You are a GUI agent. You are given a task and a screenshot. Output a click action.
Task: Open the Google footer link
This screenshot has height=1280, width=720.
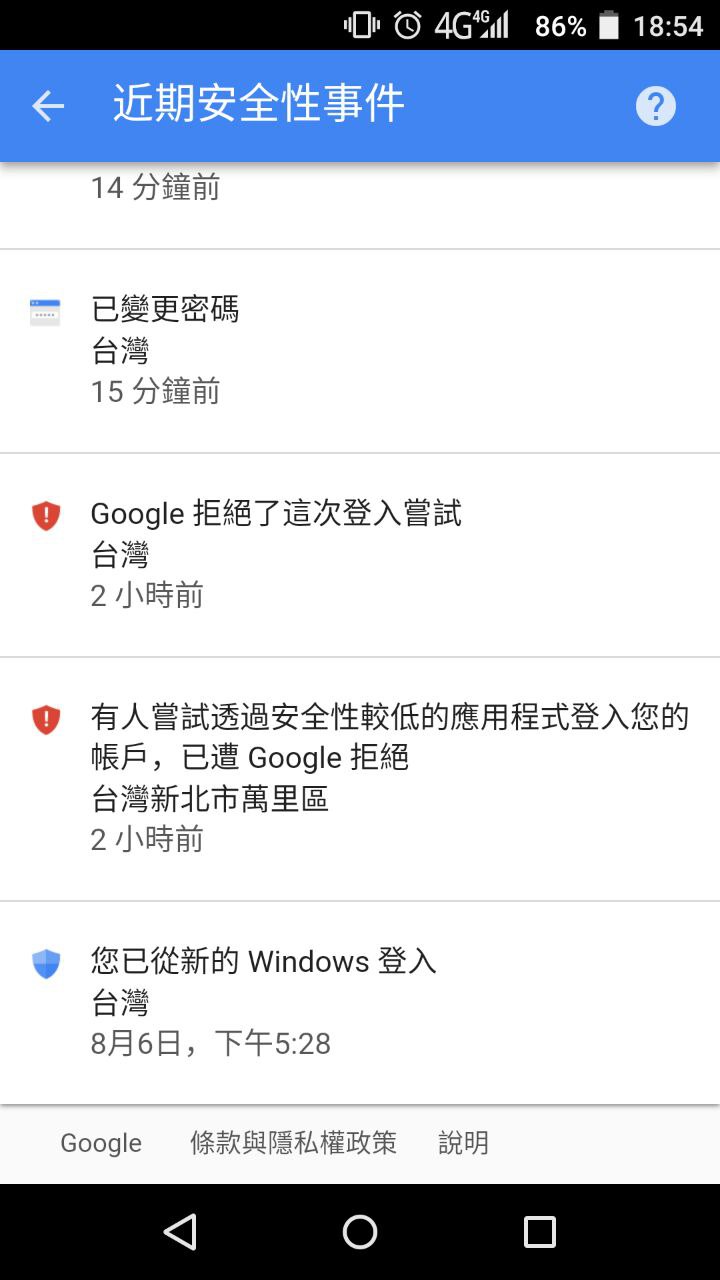101,1143
